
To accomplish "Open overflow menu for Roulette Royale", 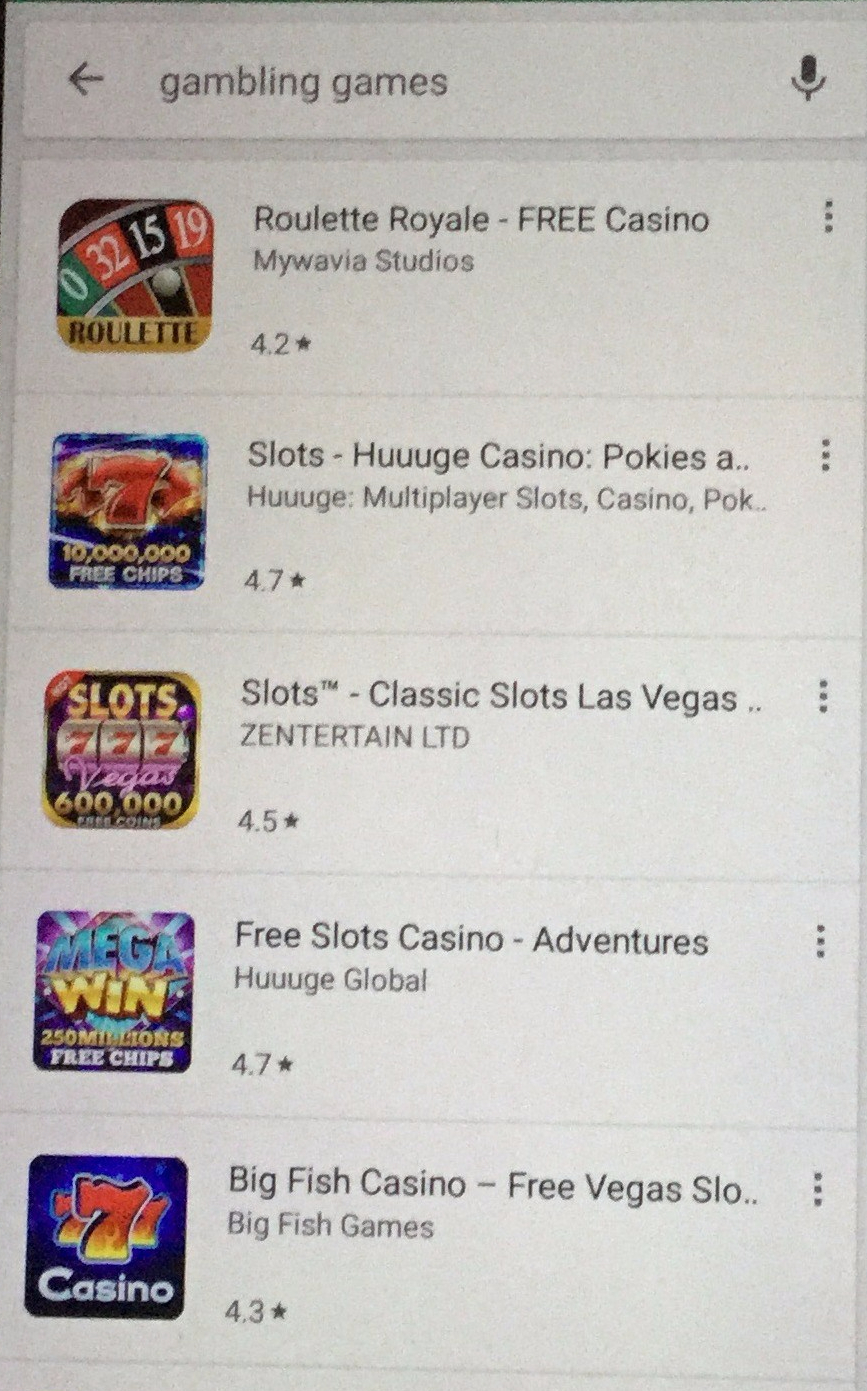I will point(827,216).
